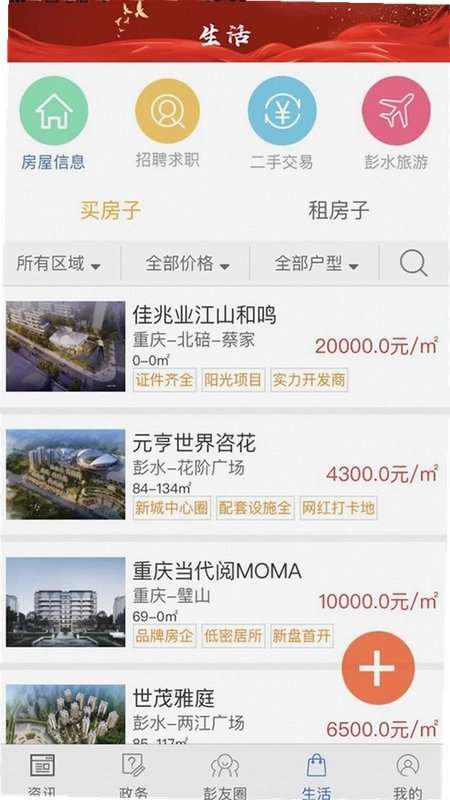
Task: Open the 房屋信息 housing category
Action: click(53, 123)
